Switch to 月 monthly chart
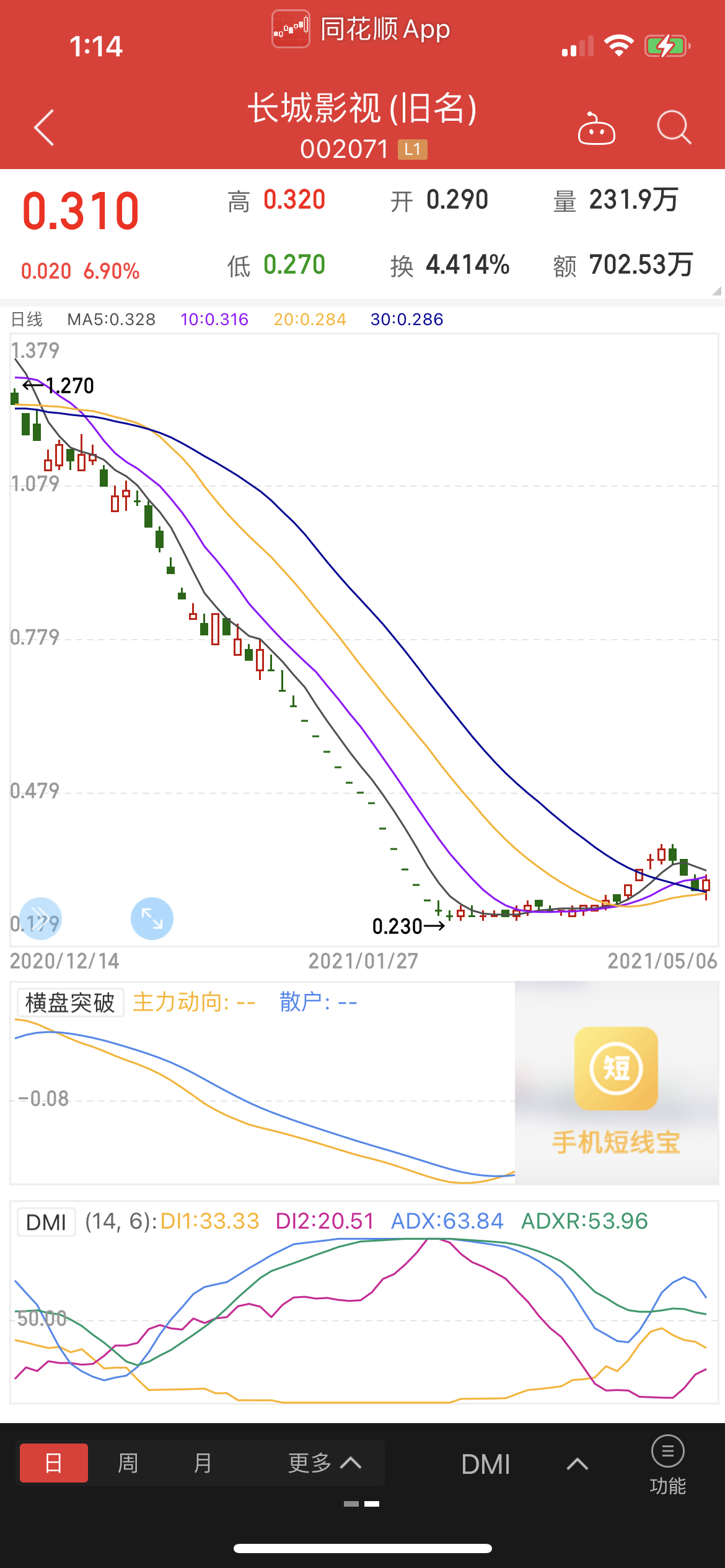The height and width of the screenshot is (1568, 725). coord(203,1463)
